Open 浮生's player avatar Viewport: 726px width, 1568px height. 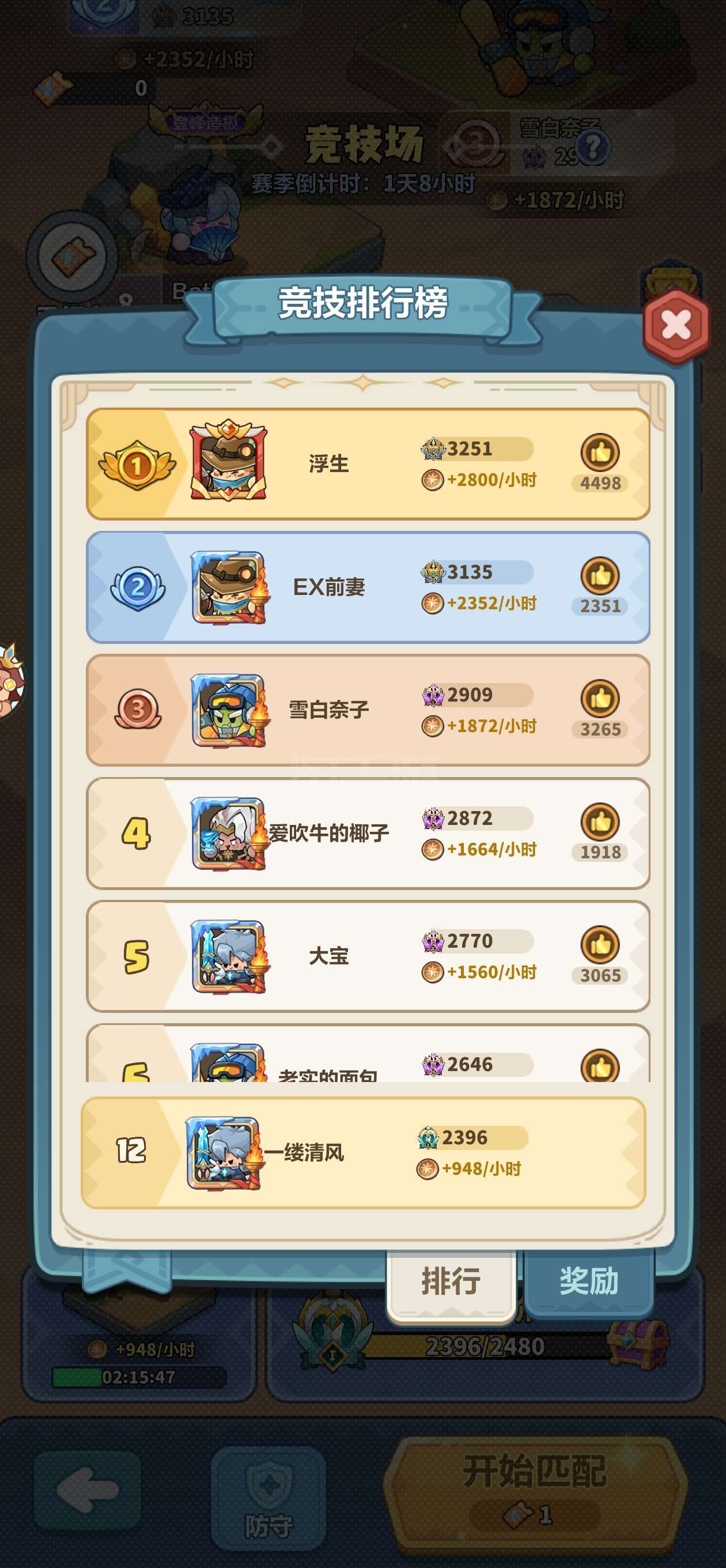(x=228, y=461)
